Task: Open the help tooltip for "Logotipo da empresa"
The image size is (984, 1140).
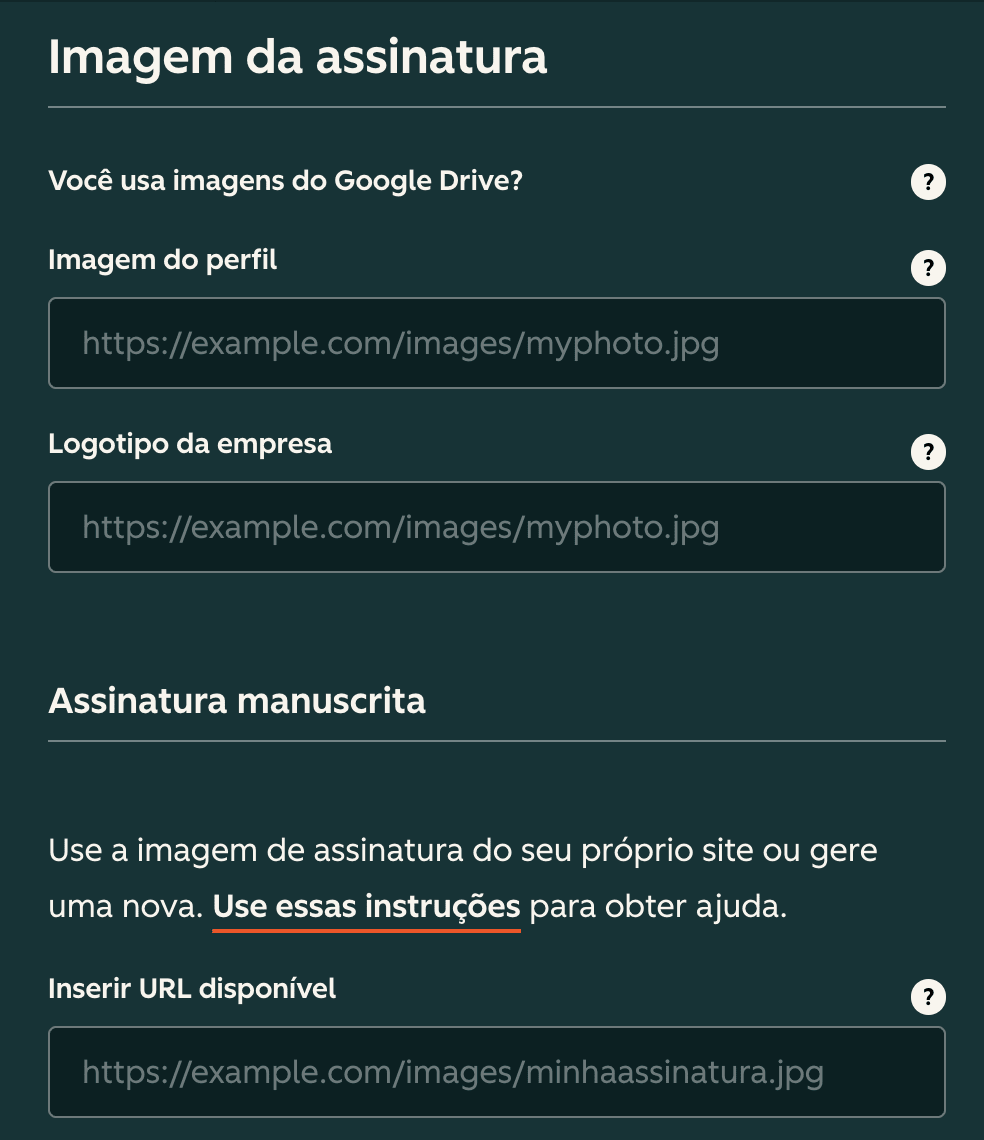Action: click(x=927, y=452)
